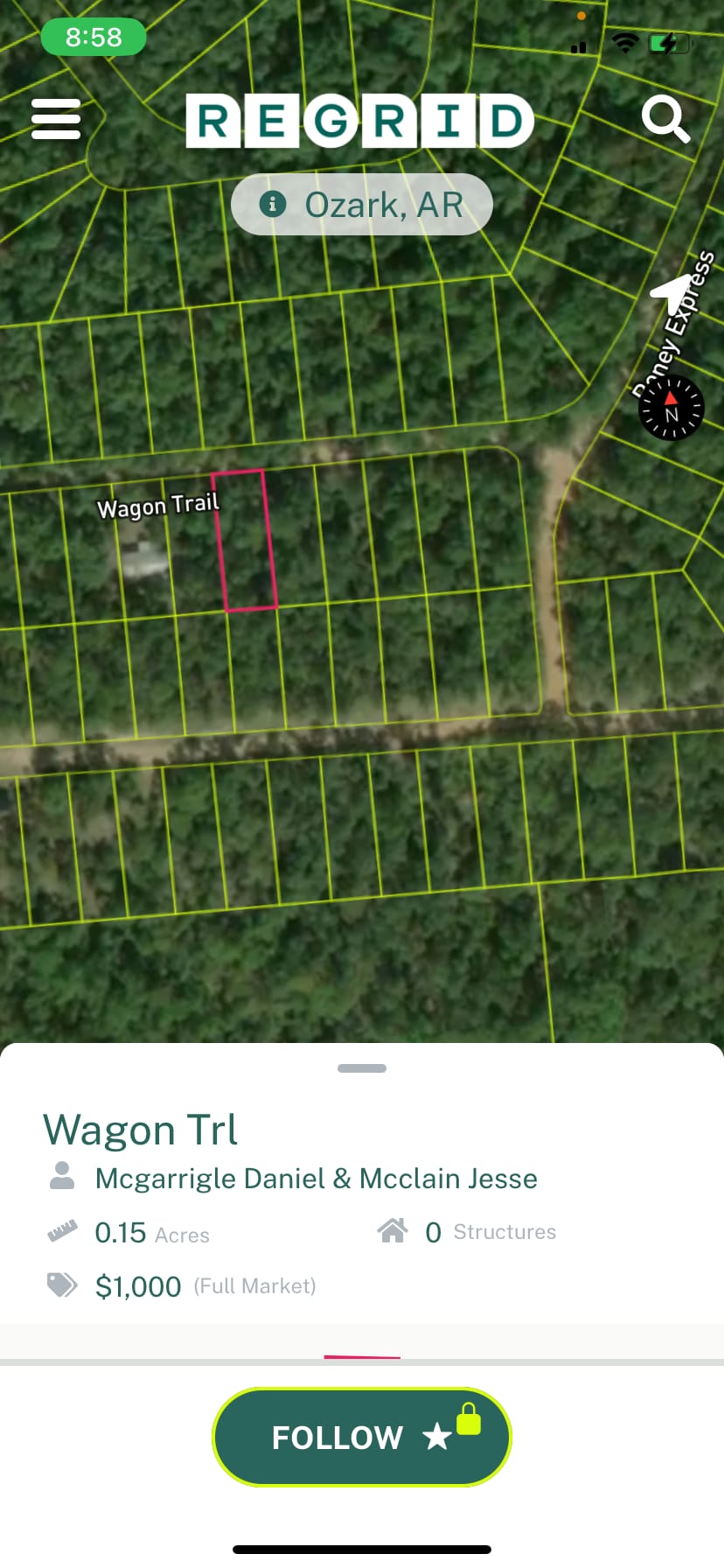Expand the parcel details sheet handle
Image resolution: width=724 pixels, height=1568 pixels.
pos(362,1068)
